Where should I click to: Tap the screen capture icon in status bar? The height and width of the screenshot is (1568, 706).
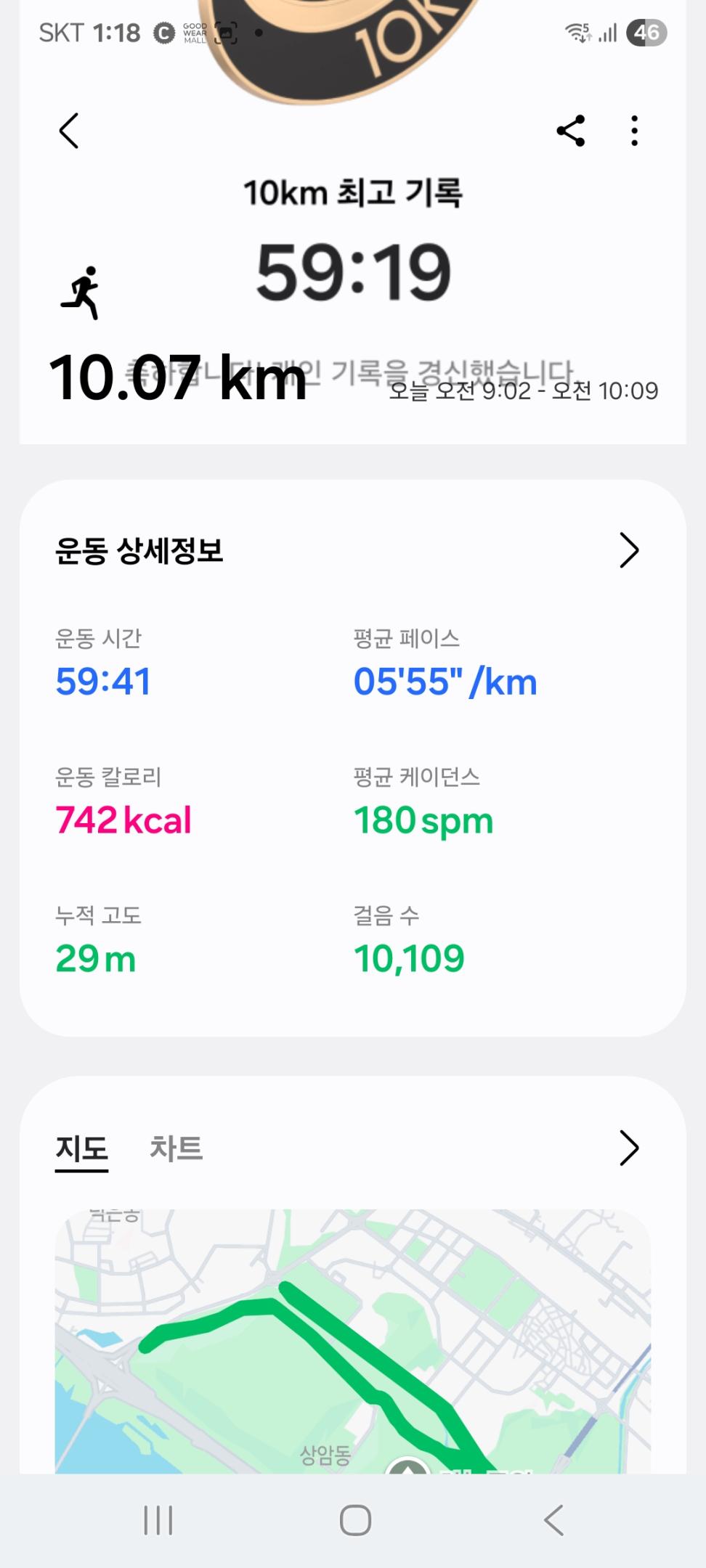tap(227, 32)
